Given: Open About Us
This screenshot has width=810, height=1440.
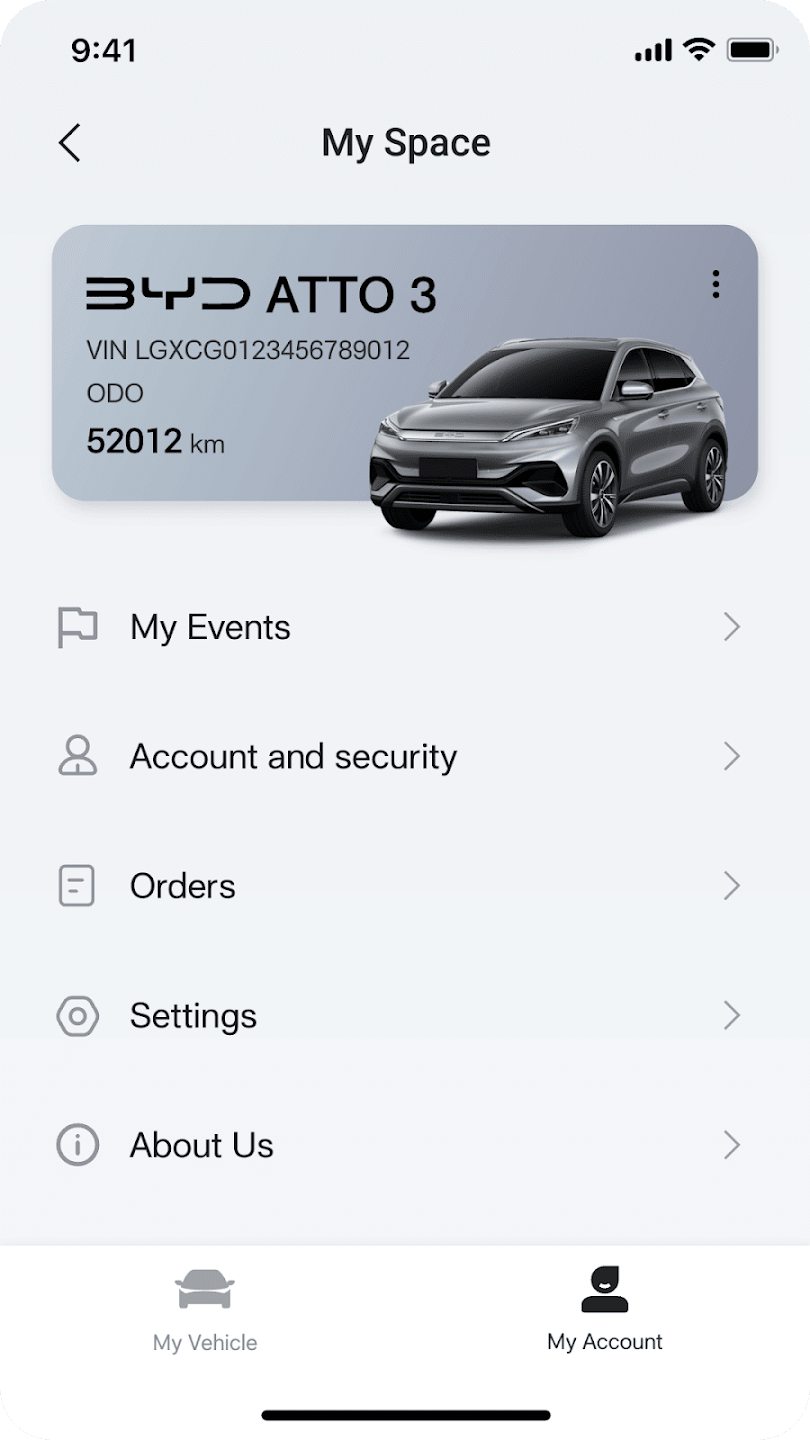Looking at the screenshot, I should 405,1145.
